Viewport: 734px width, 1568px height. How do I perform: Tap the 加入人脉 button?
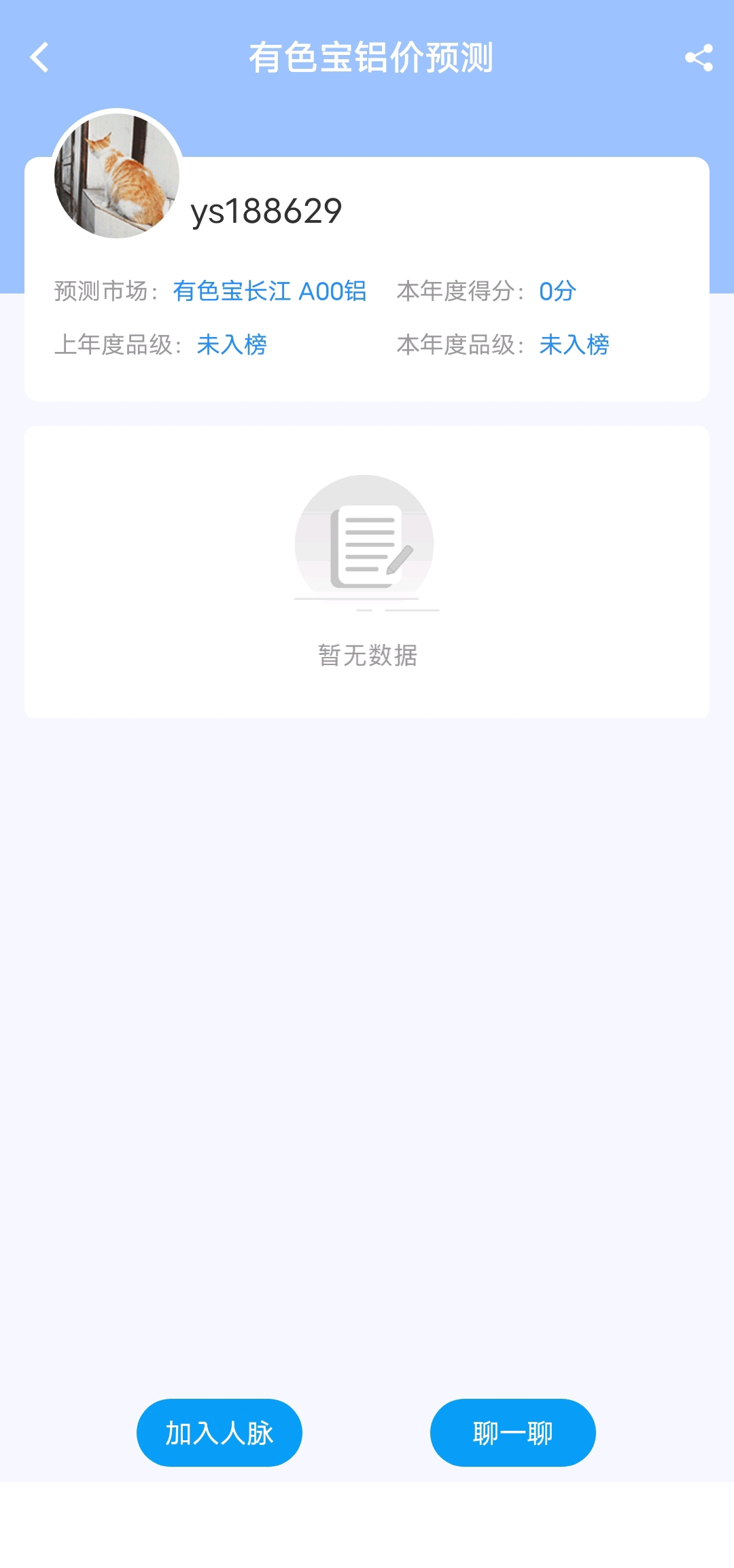220,1433
